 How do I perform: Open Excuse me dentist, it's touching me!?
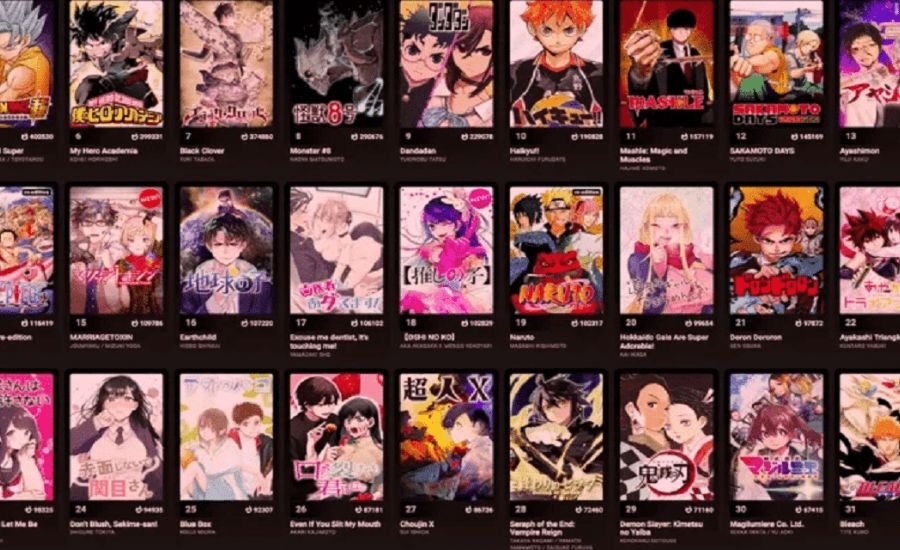(336, 250)
